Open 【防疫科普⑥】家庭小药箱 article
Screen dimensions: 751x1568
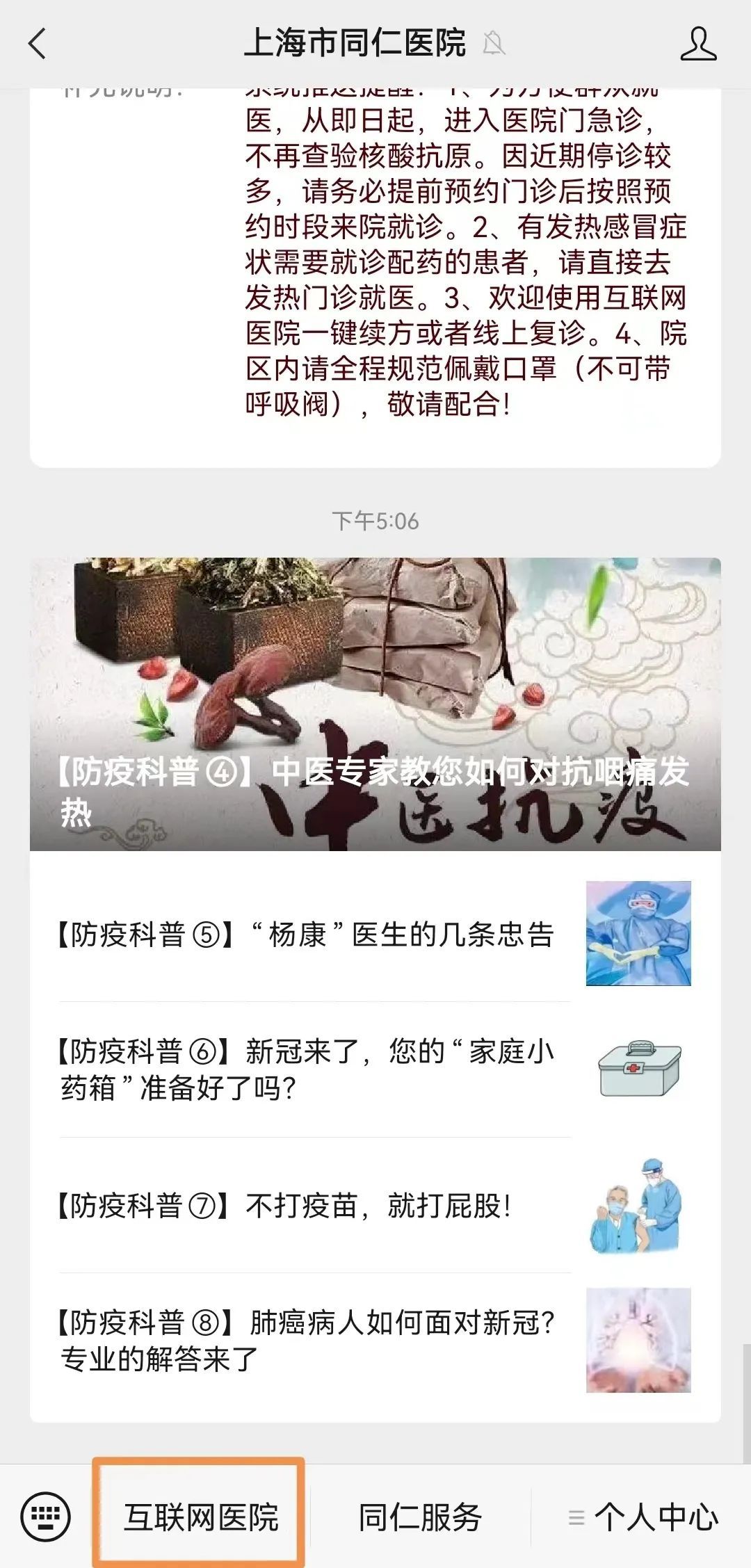click(x=306, y=1069)
